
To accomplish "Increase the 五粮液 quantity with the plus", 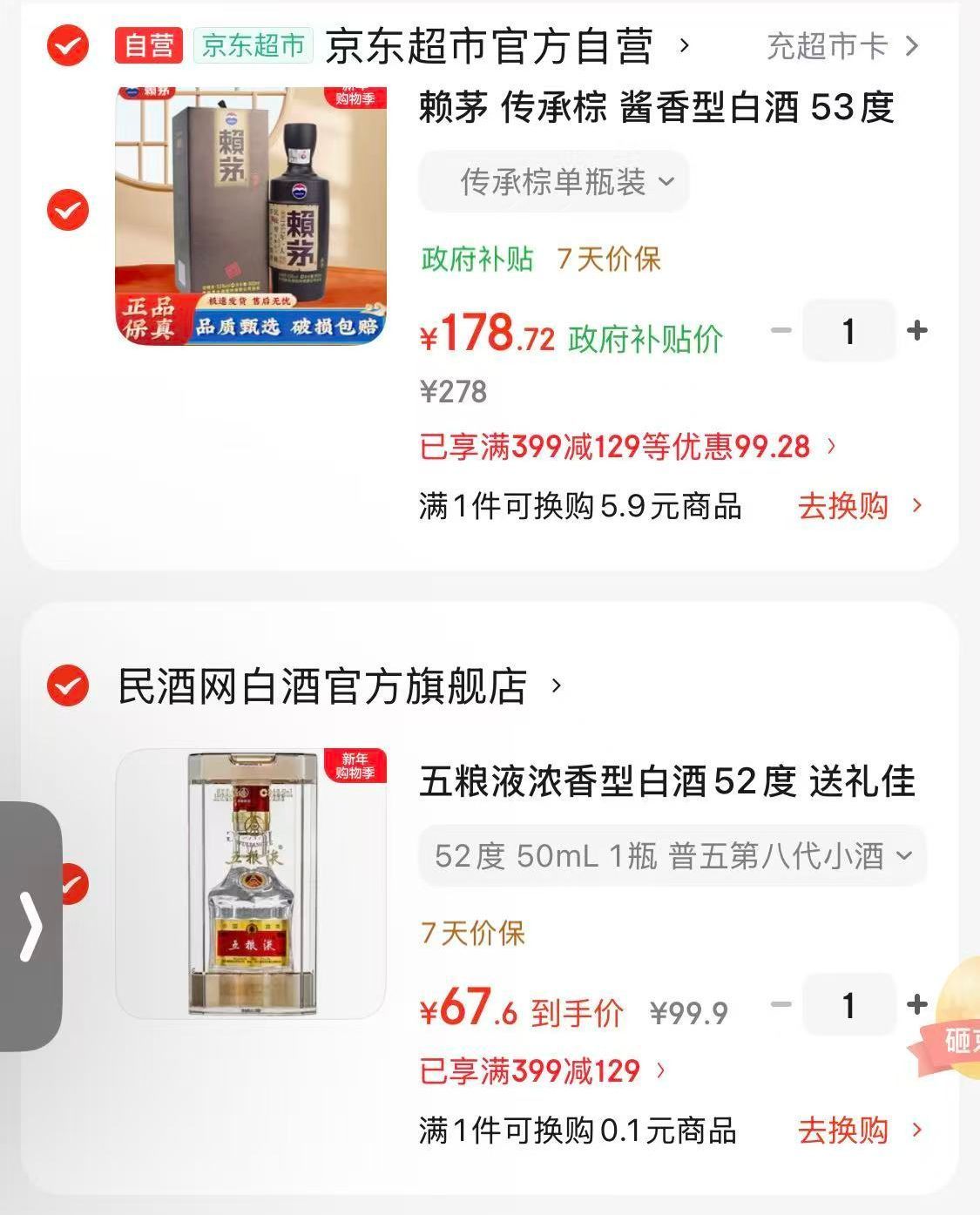I will [916, 1005].
